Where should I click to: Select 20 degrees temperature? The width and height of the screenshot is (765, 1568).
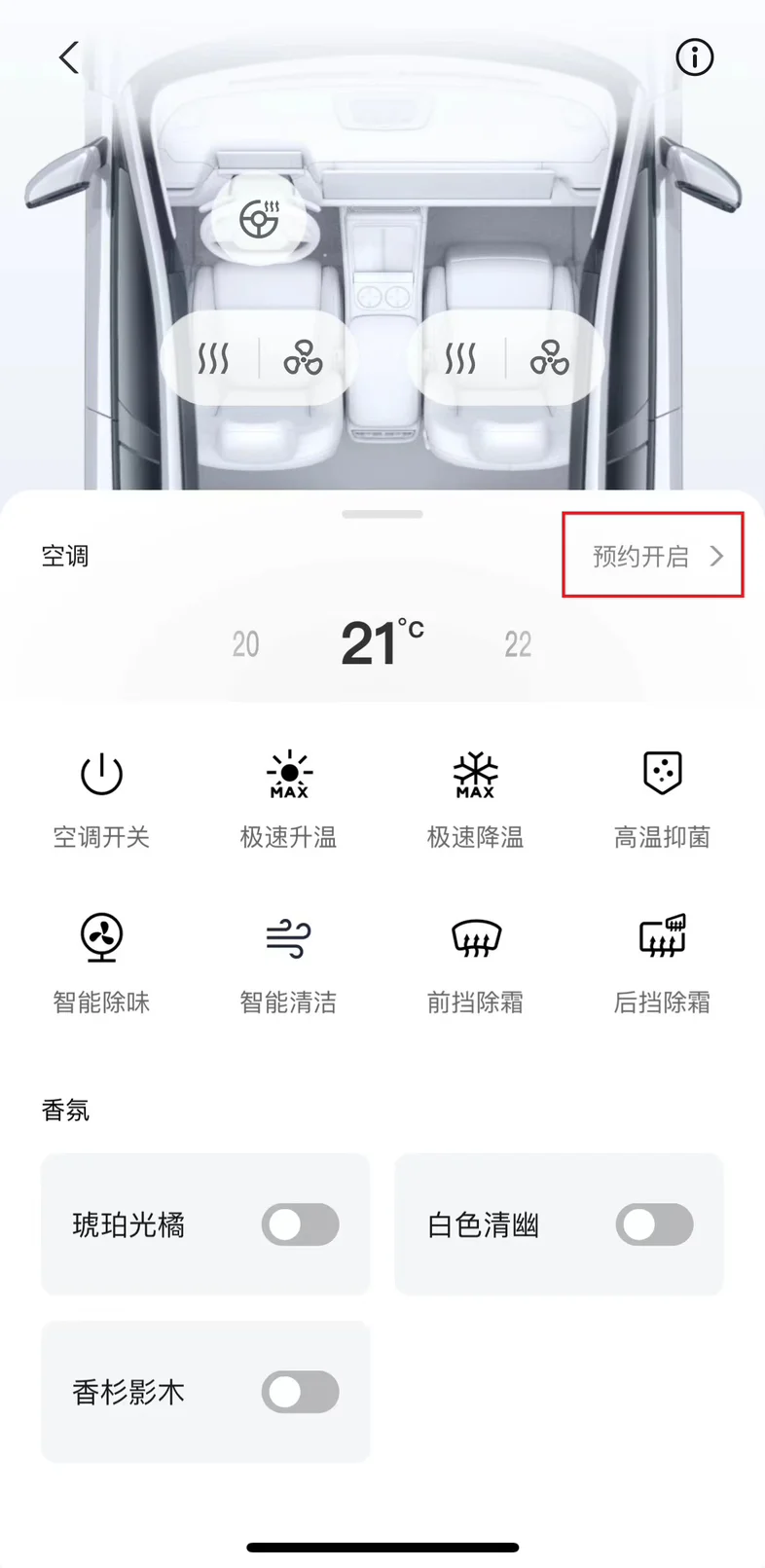(245, 644)
